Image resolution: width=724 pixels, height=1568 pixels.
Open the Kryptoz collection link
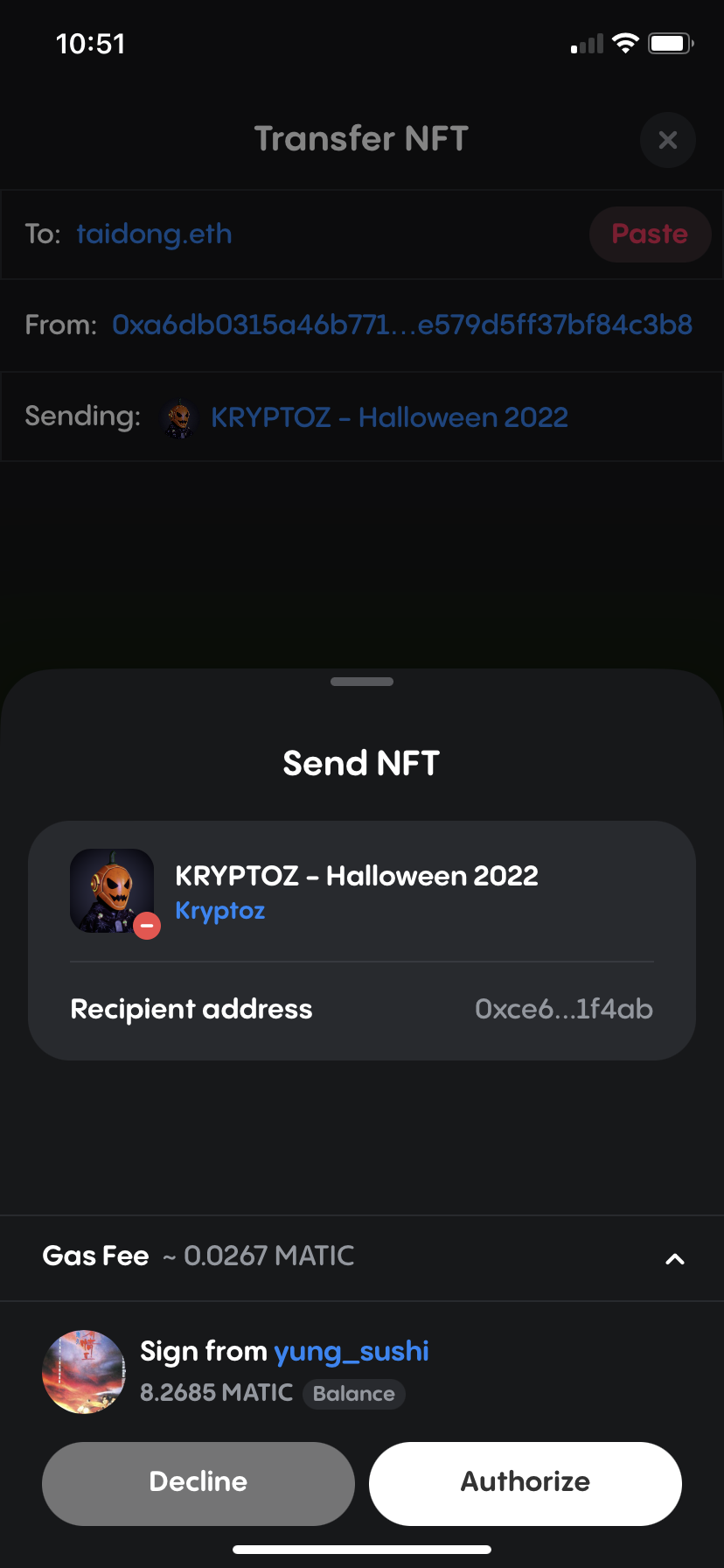tap(219, 911)
